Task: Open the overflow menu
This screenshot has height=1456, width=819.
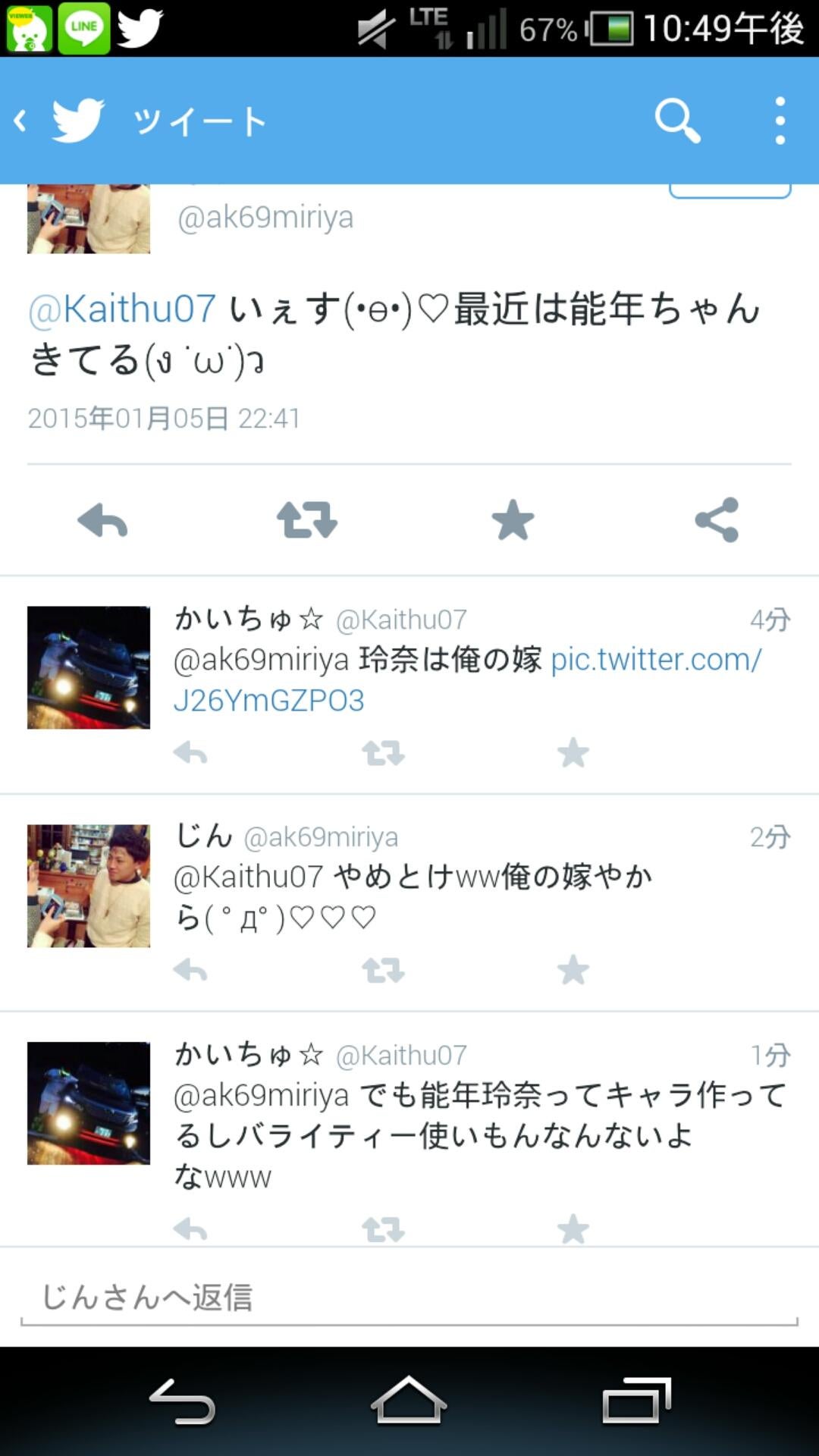Action: pyautogui.click(x=780, y=121)
